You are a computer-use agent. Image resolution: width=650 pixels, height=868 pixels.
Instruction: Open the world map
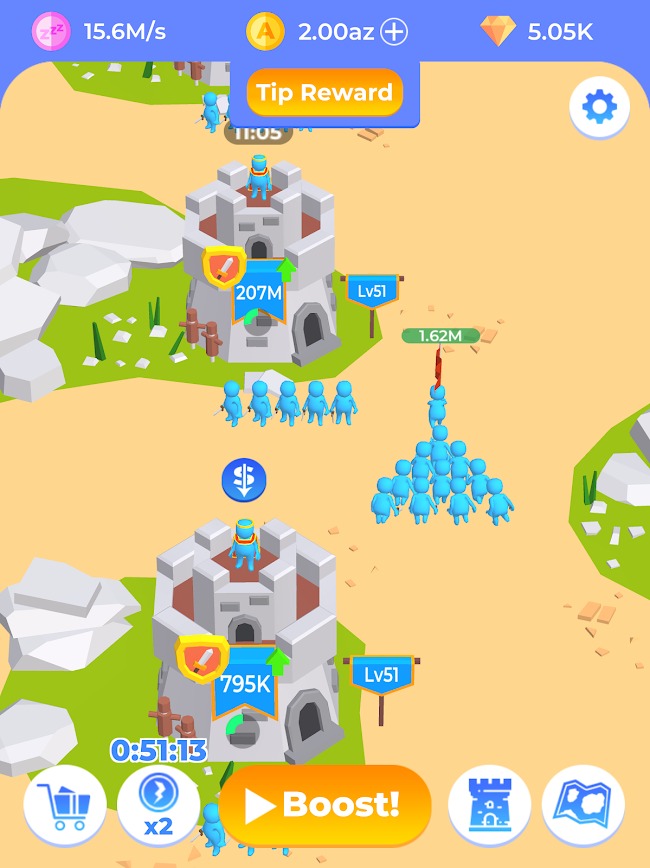point(583,806)
